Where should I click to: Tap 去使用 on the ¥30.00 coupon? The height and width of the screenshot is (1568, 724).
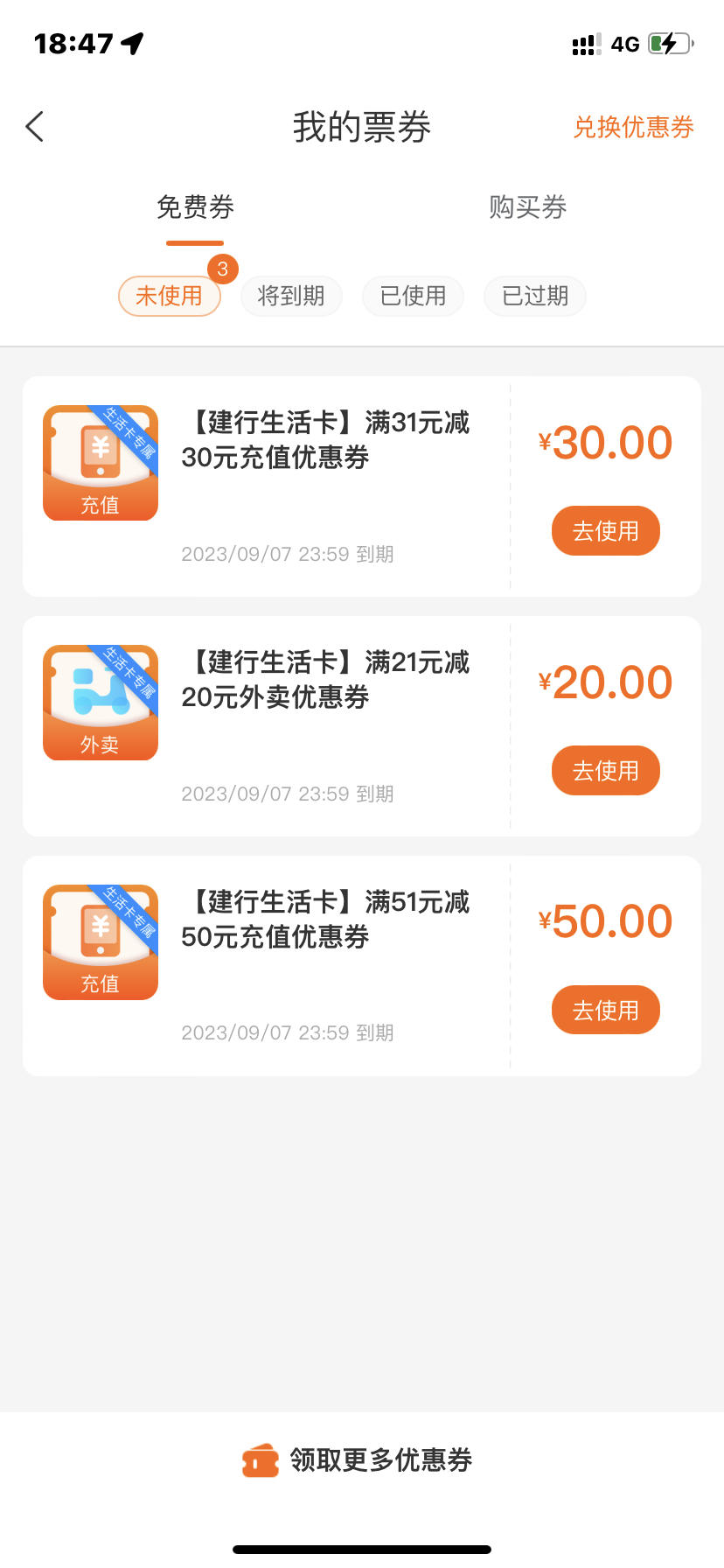[605, 530]
